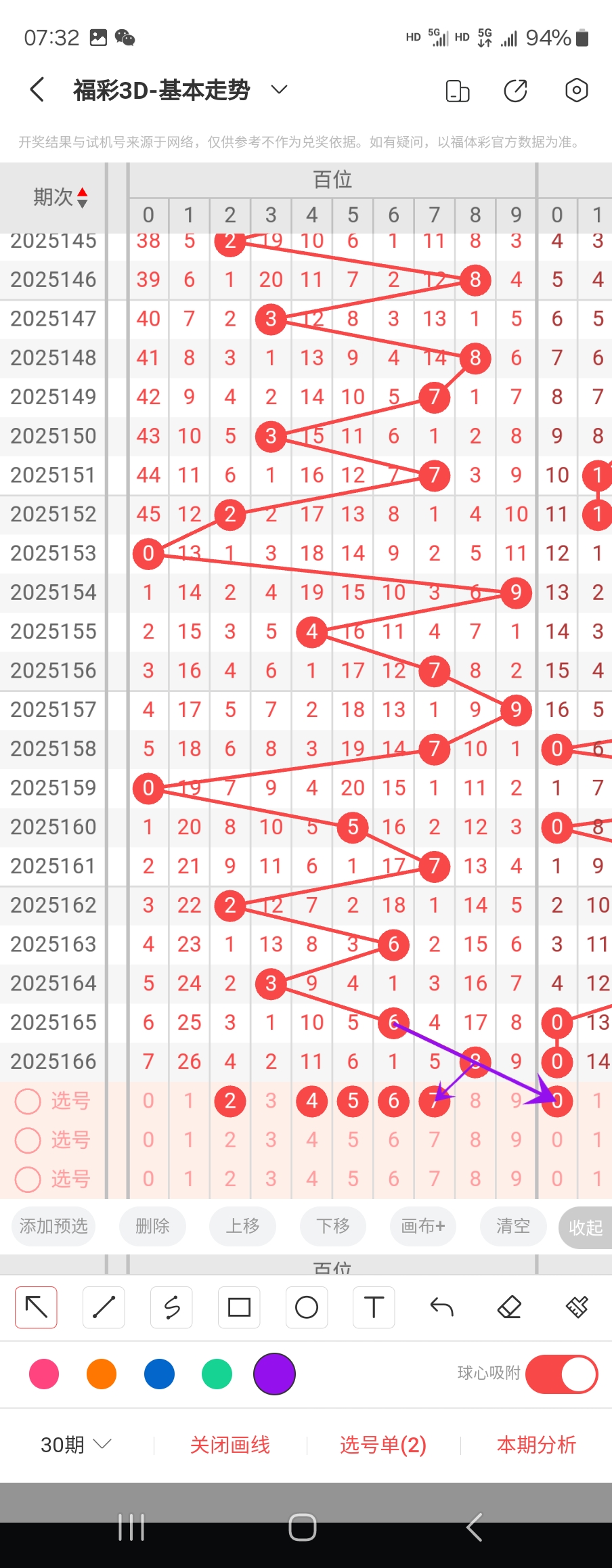Share the trend chart
612x1568 pixels.
(515, 90)
